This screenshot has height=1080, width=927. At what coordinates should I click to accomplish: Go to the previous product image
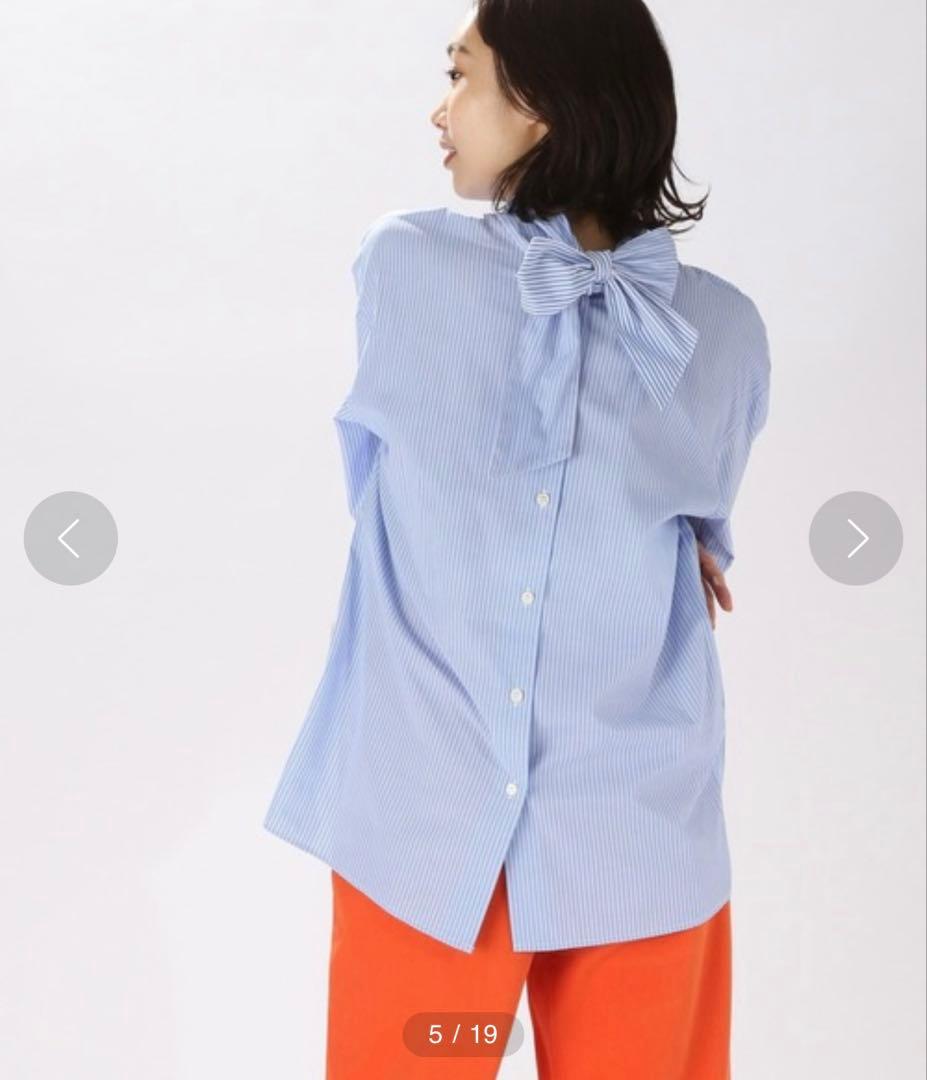tap(71, 538)
